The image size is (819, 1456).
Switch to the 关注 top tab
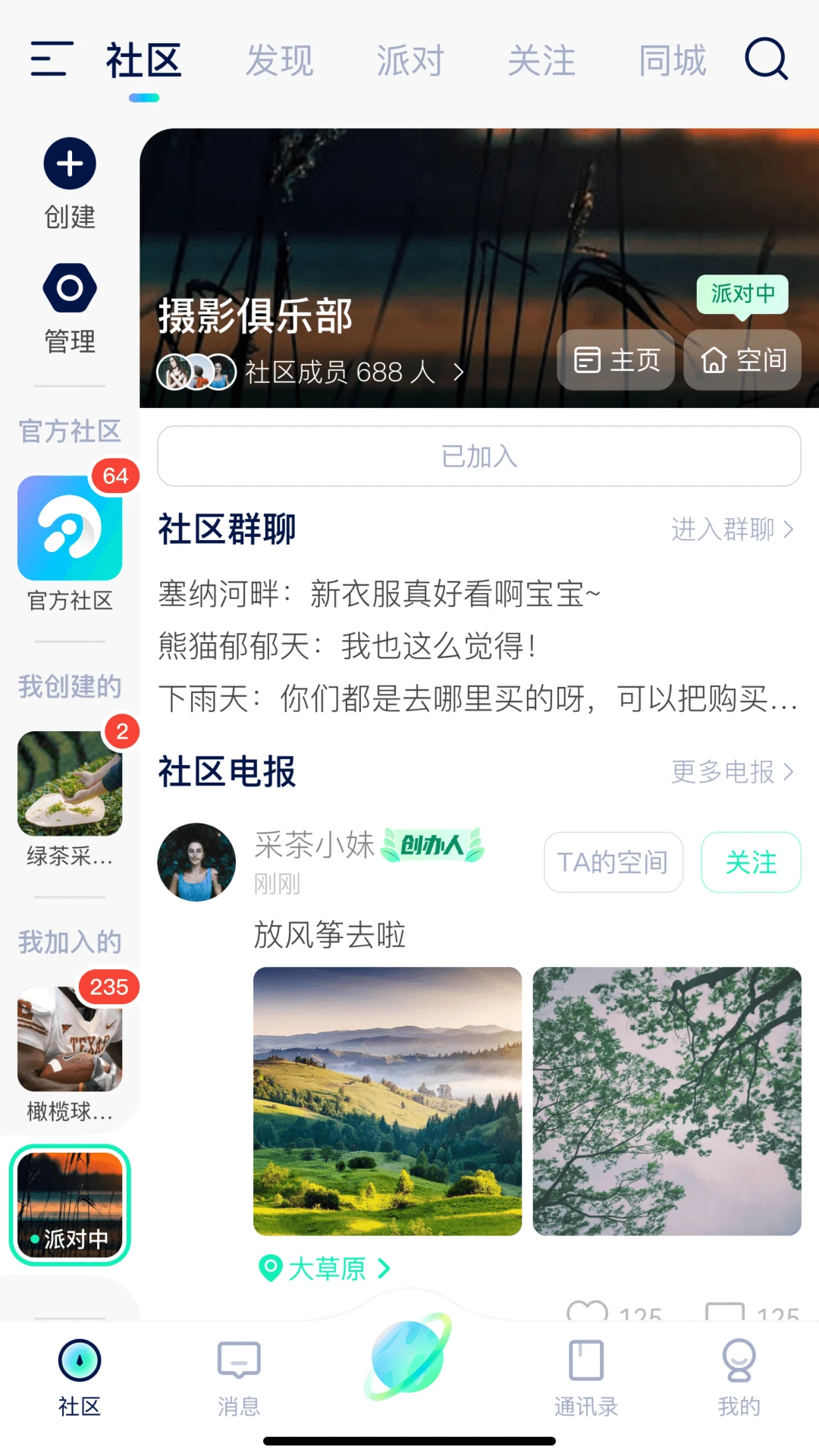541,61
